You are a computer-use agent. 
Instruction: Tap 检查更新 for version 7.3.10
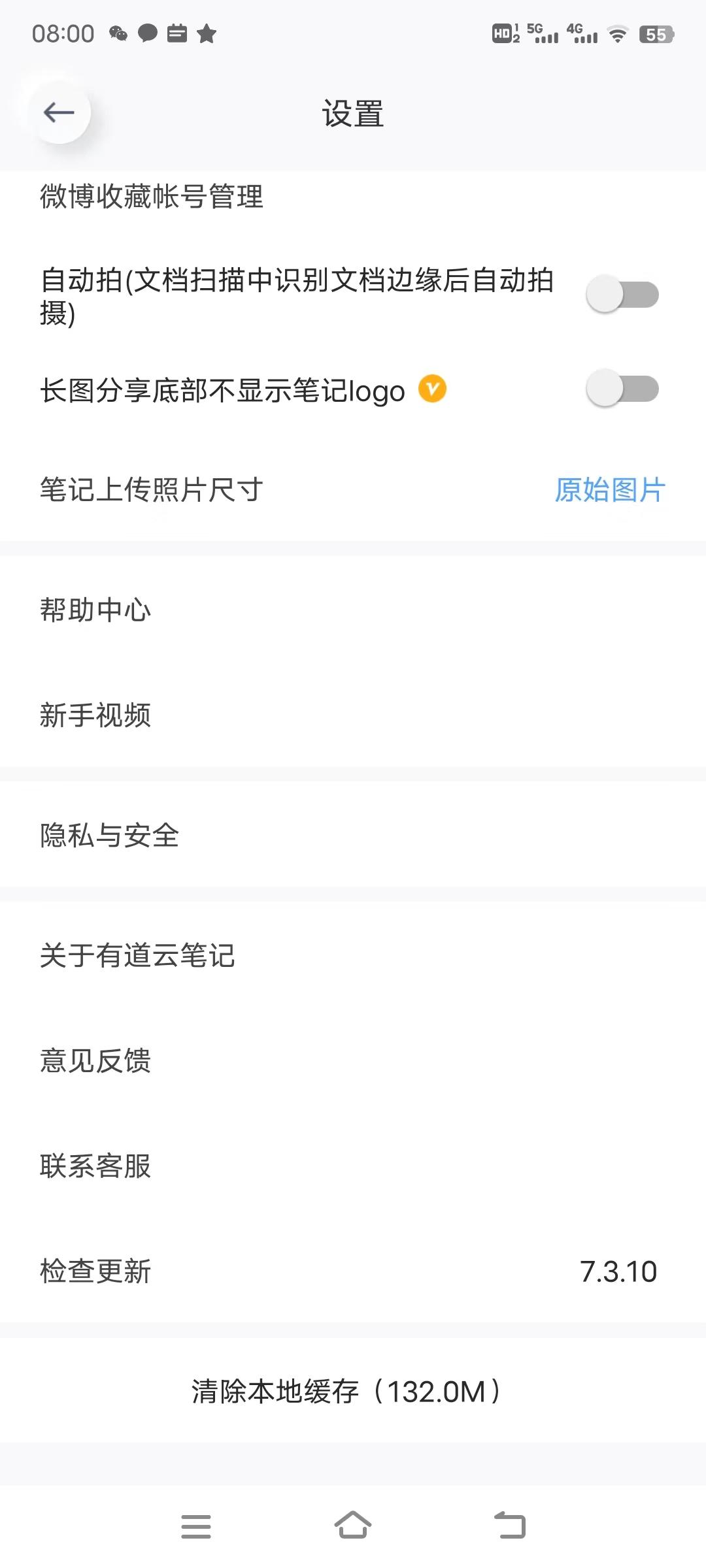coord(353,1271)
